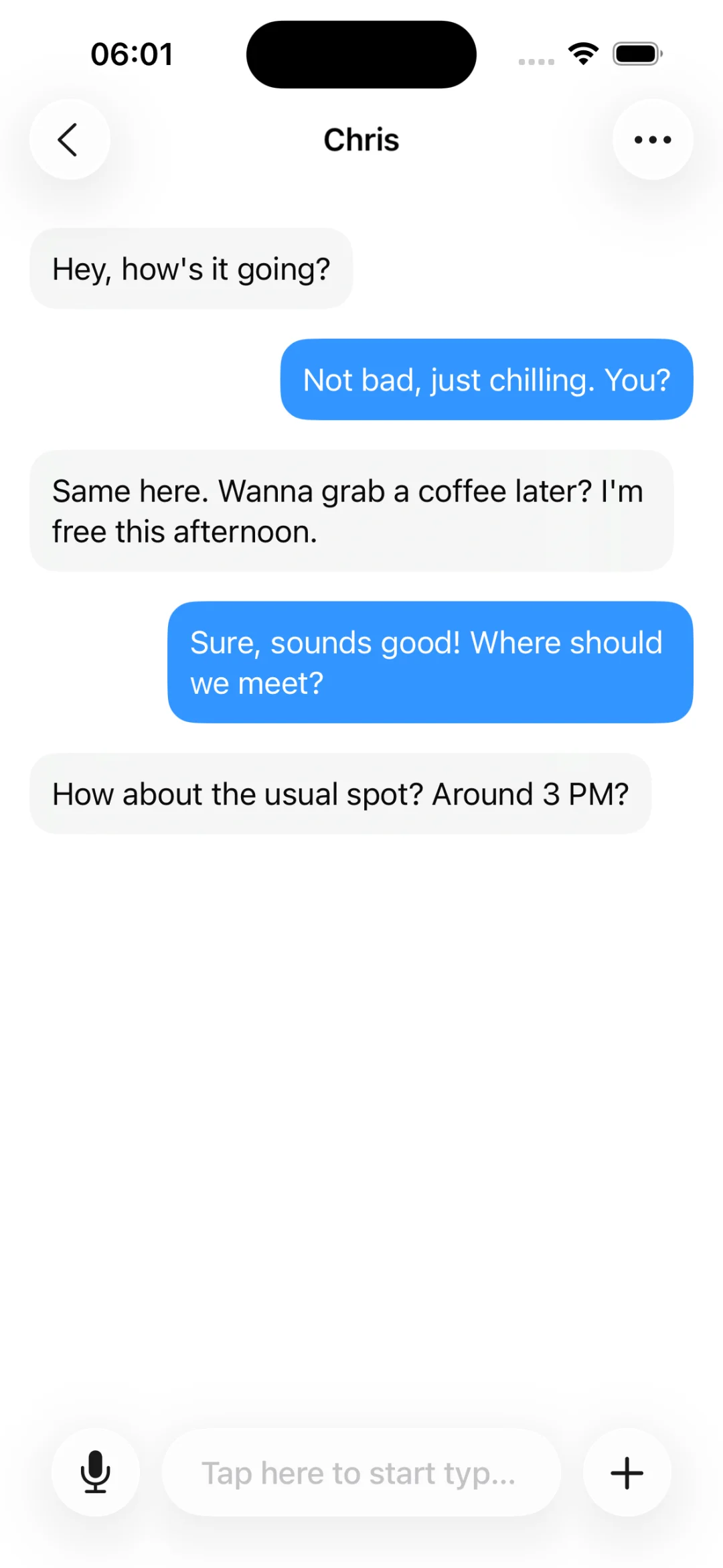Open the plus attachment menu
The width and height of the screenshot is (723, 1568).
pyautogui.click(x=627, y=1472)
